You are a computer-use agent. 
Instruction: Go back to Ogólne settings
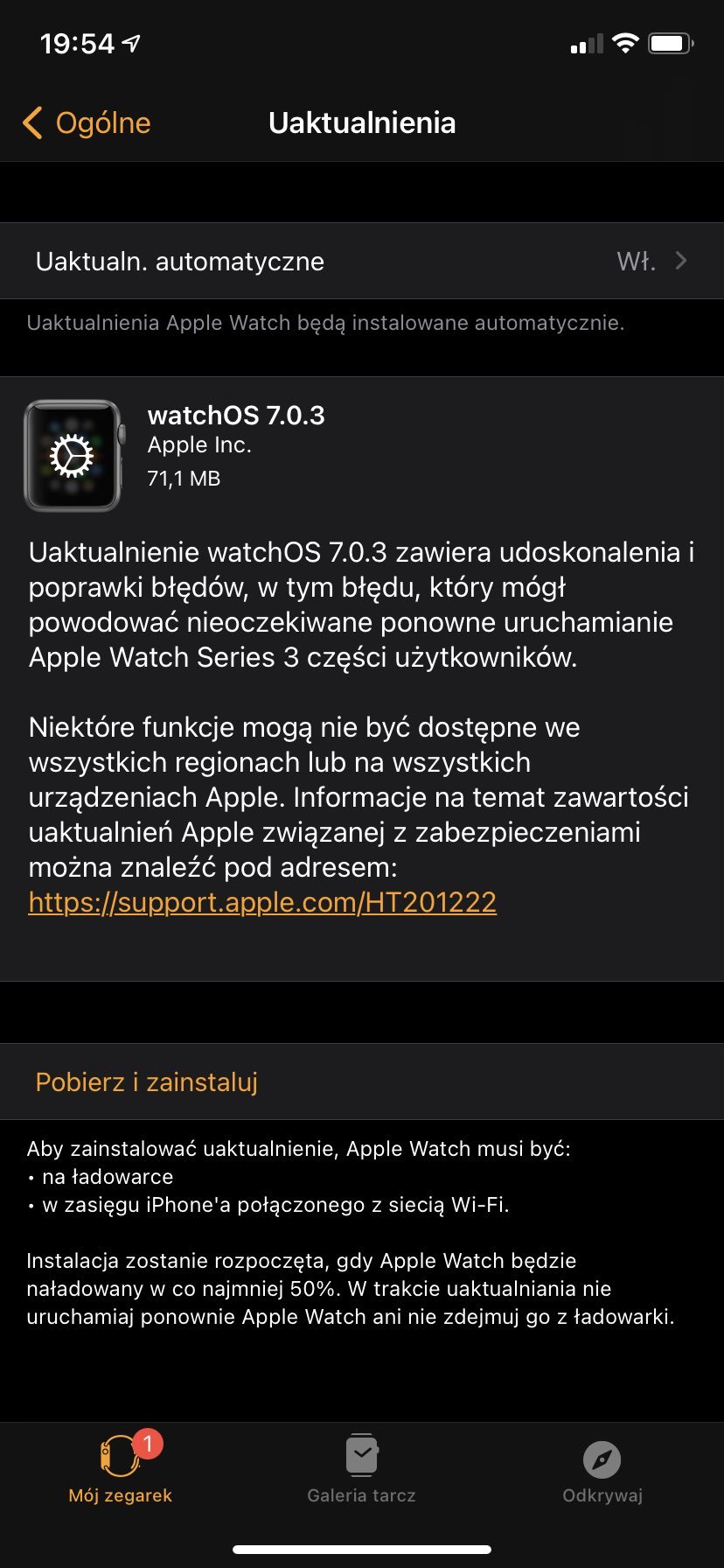87,123
